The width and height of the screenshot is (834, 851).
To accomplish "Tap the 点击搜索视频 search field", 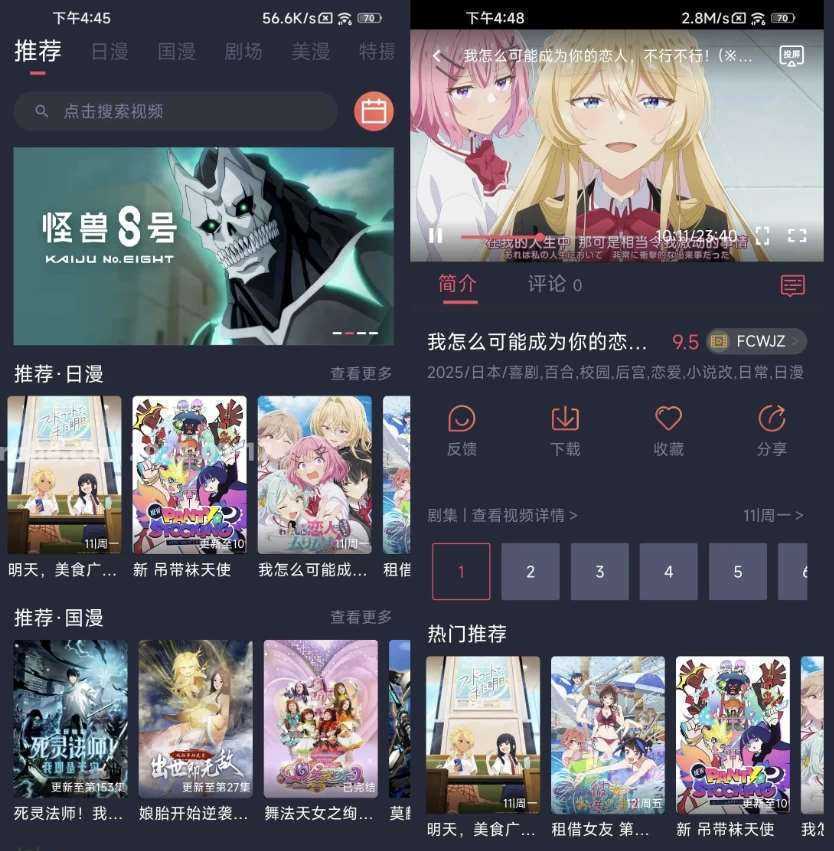I will pos(175,111).
